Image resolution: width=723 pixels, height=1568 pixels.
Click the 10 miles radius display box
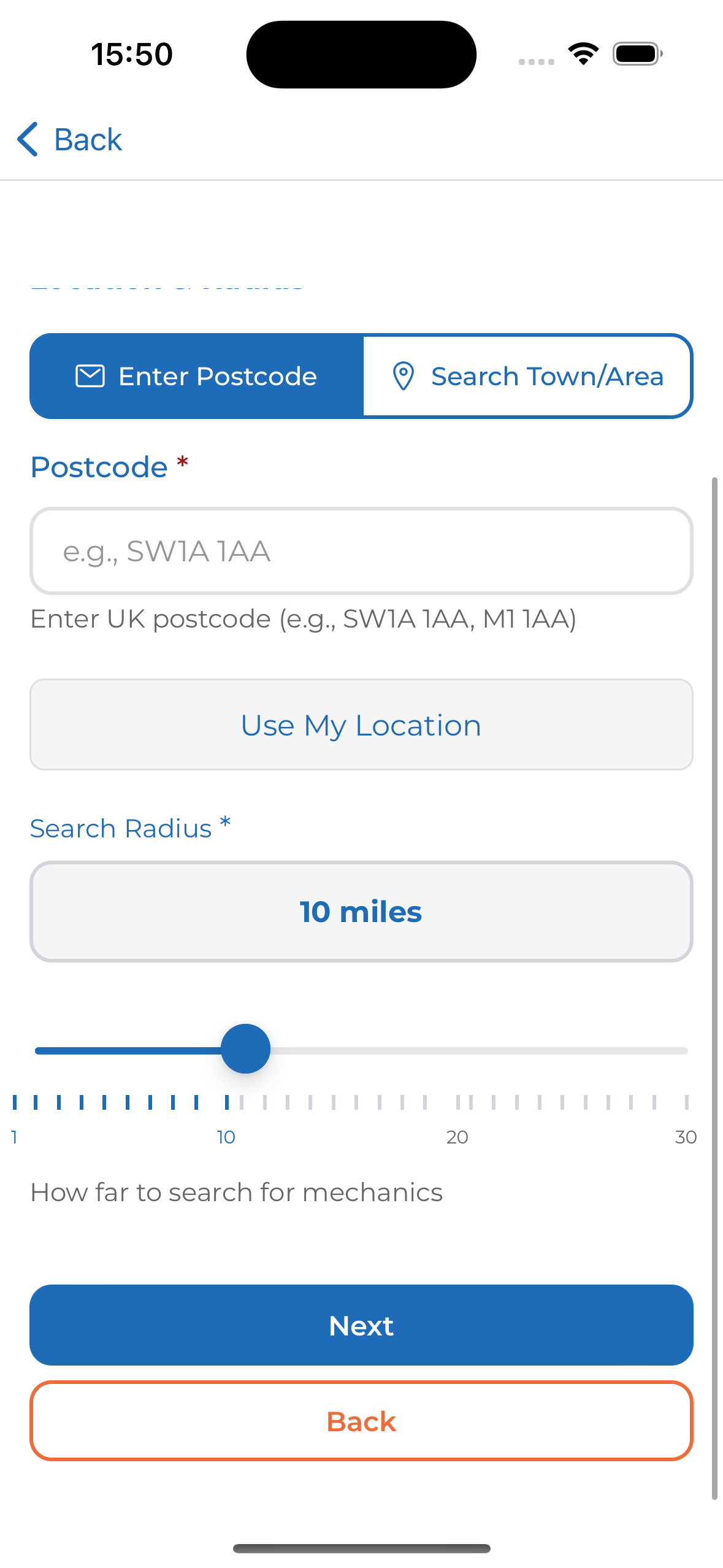(361, 912)
